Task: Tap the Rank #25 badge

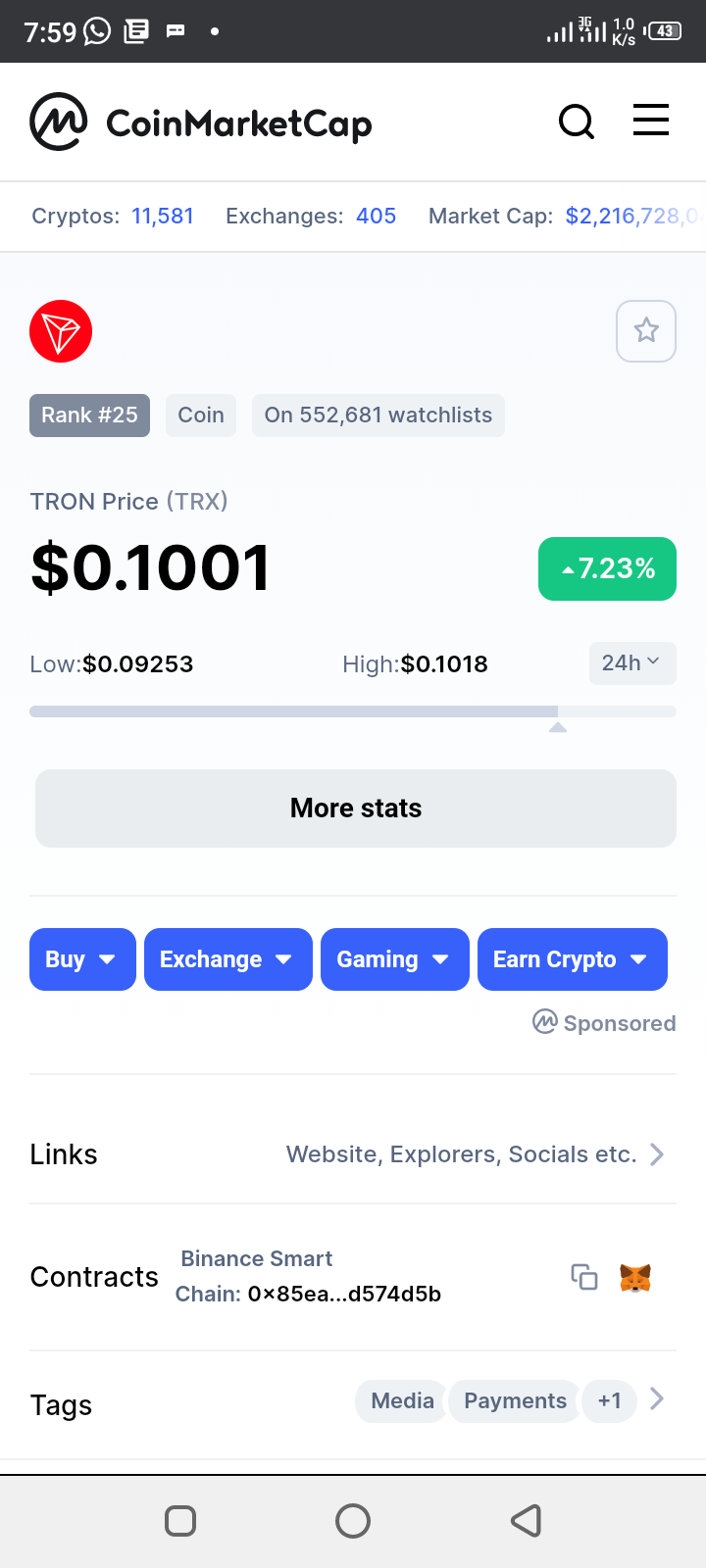Action: click(89, 416)
